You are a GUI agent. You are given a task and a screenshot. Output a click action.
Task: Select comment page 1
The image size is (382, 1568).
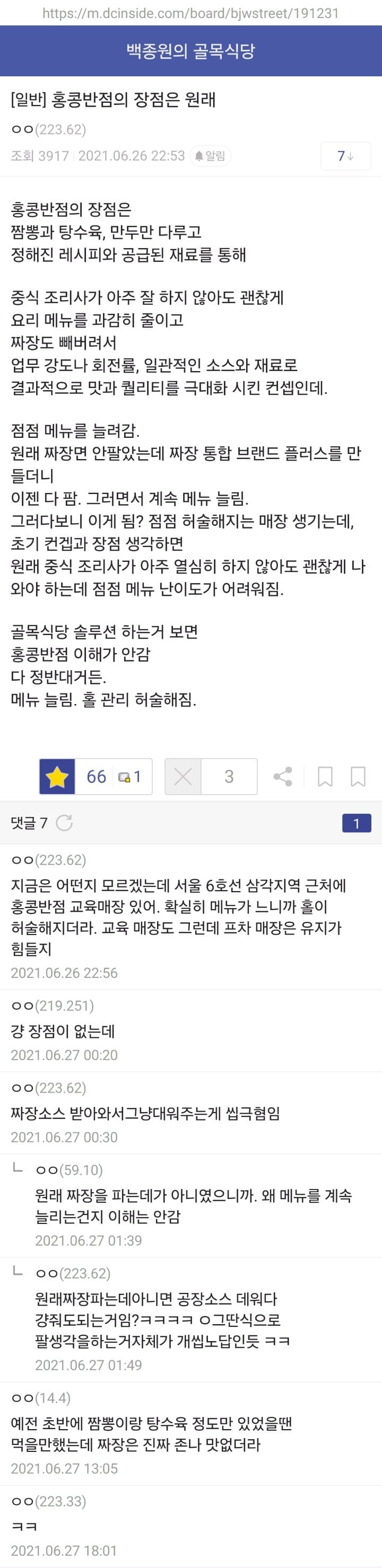357,823
